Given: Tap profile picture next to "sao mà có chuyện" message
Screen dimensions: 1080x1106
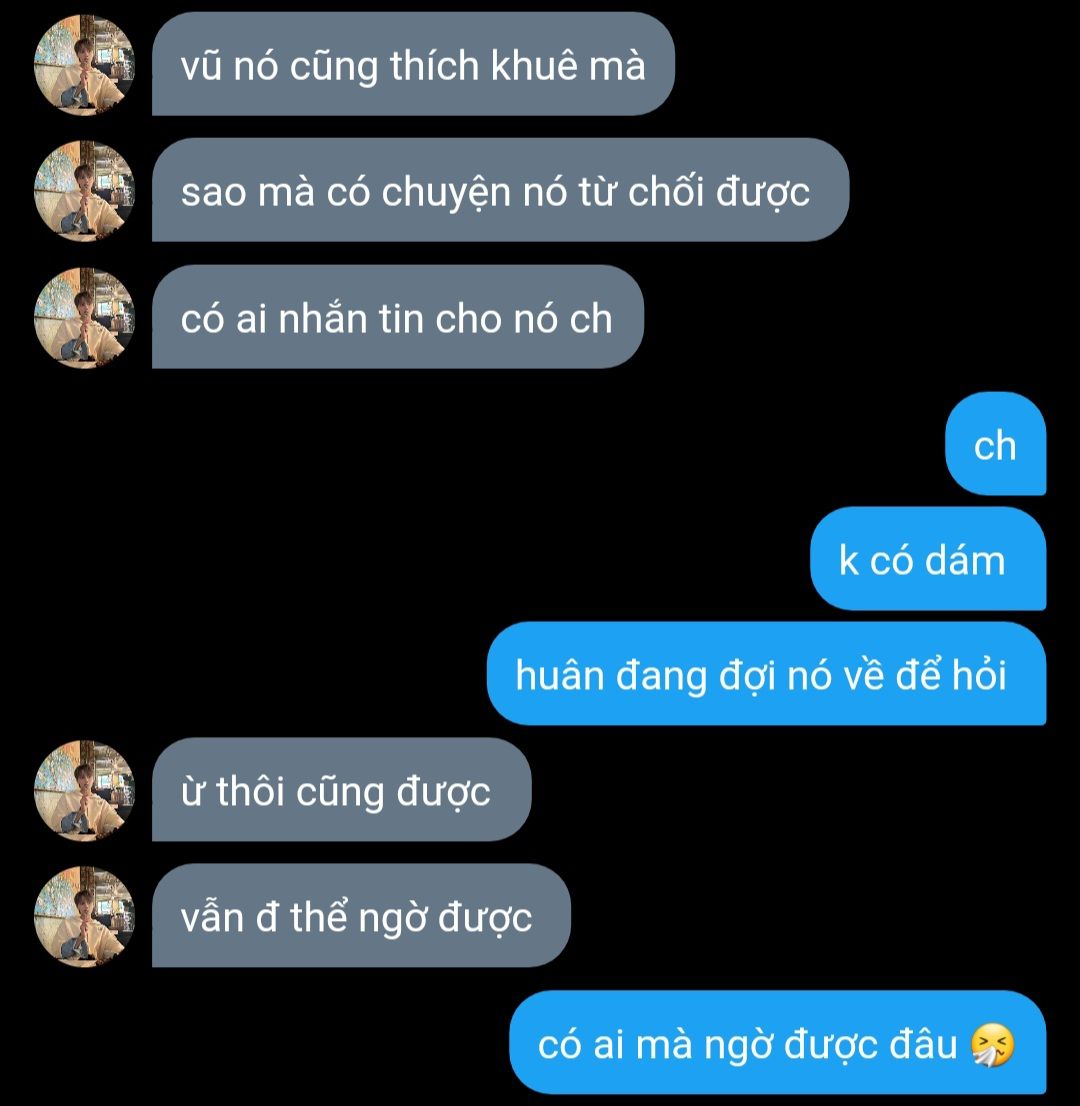Looking at the screenshot, I should pyautogui.click(x=84, y=191).
